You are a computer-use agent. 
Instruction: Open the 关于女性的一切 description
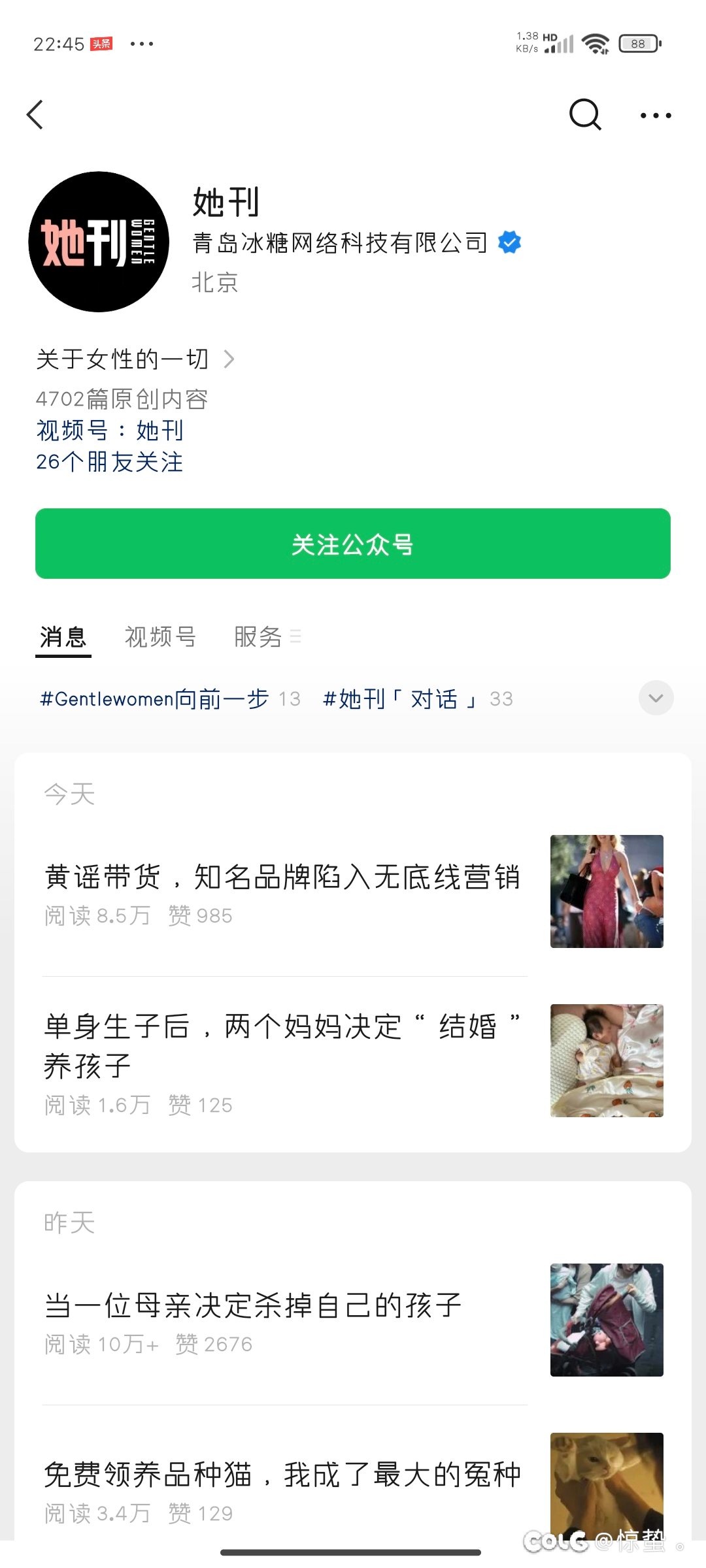pyautogui.click(x=135, y=359)
